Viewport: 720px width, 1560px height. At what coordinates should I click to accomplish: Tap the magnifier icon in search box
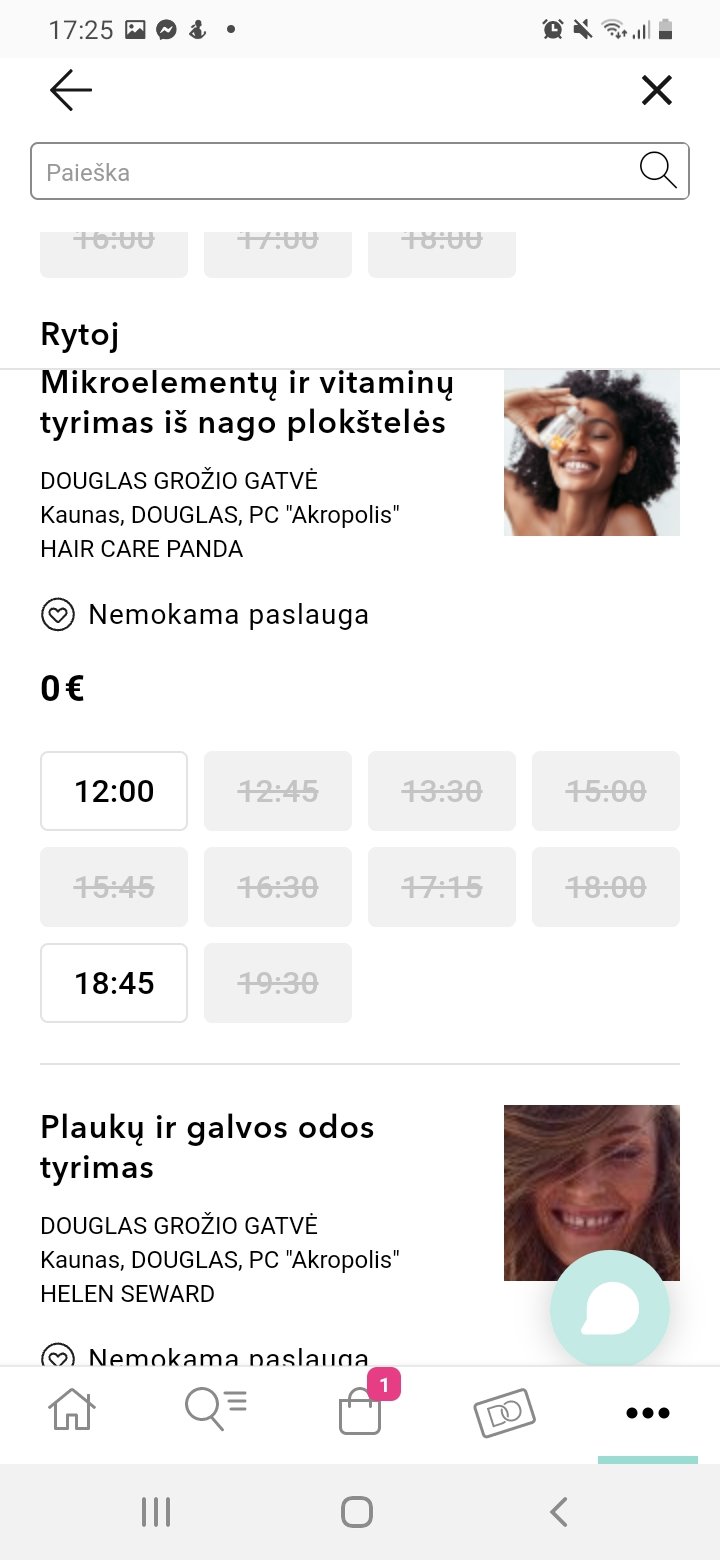658,171
